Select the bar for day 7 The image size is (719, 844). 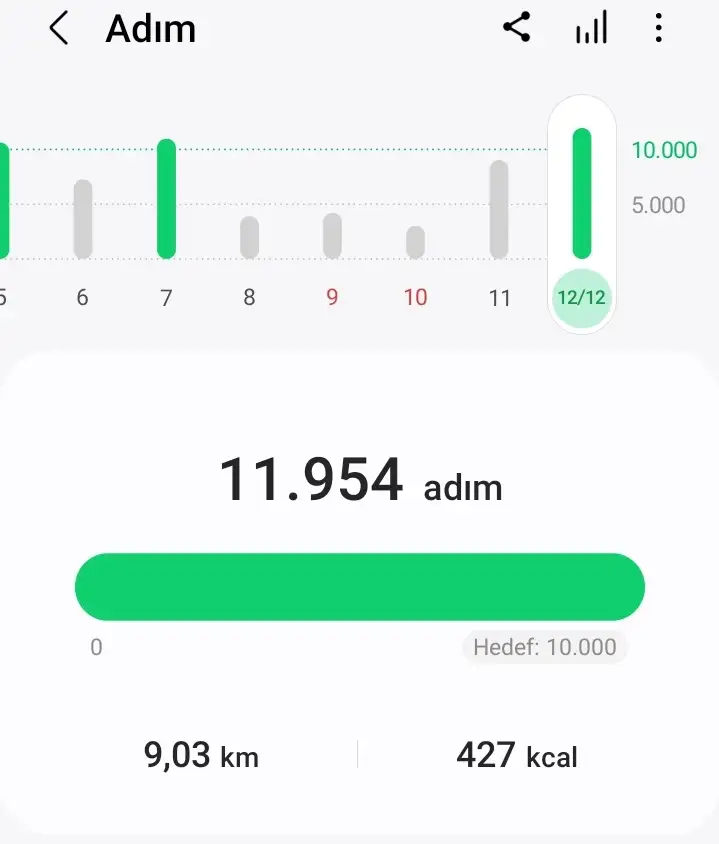click(166, 199)
